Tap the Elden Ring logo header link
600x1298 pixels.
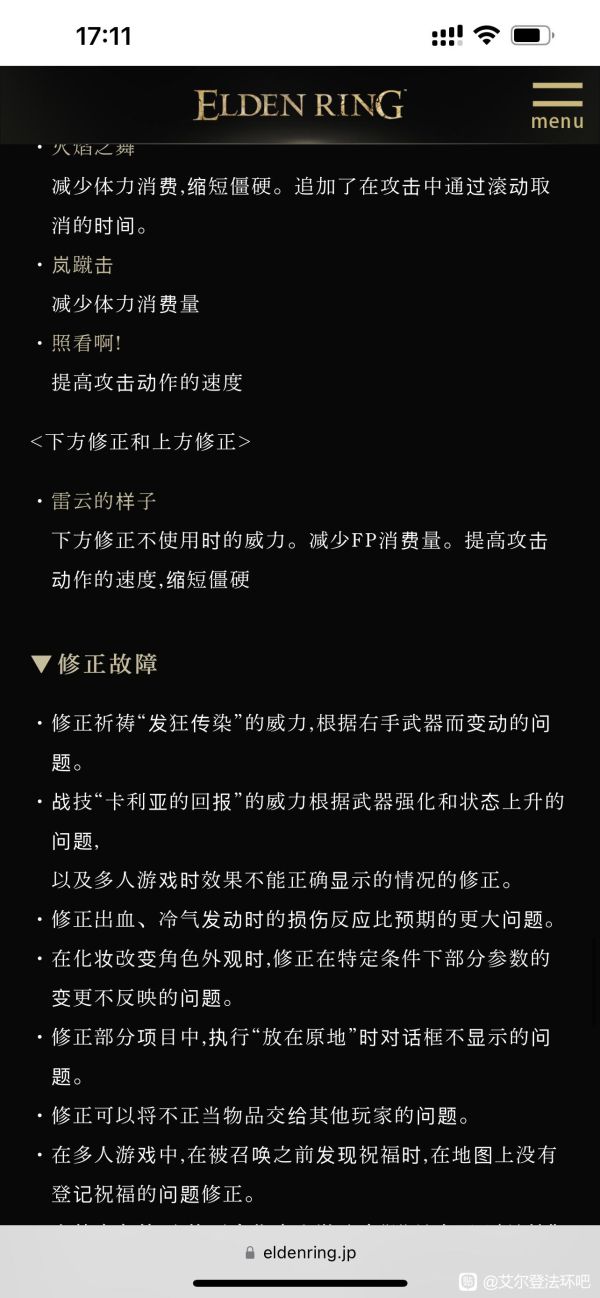(x=299, y=105)
